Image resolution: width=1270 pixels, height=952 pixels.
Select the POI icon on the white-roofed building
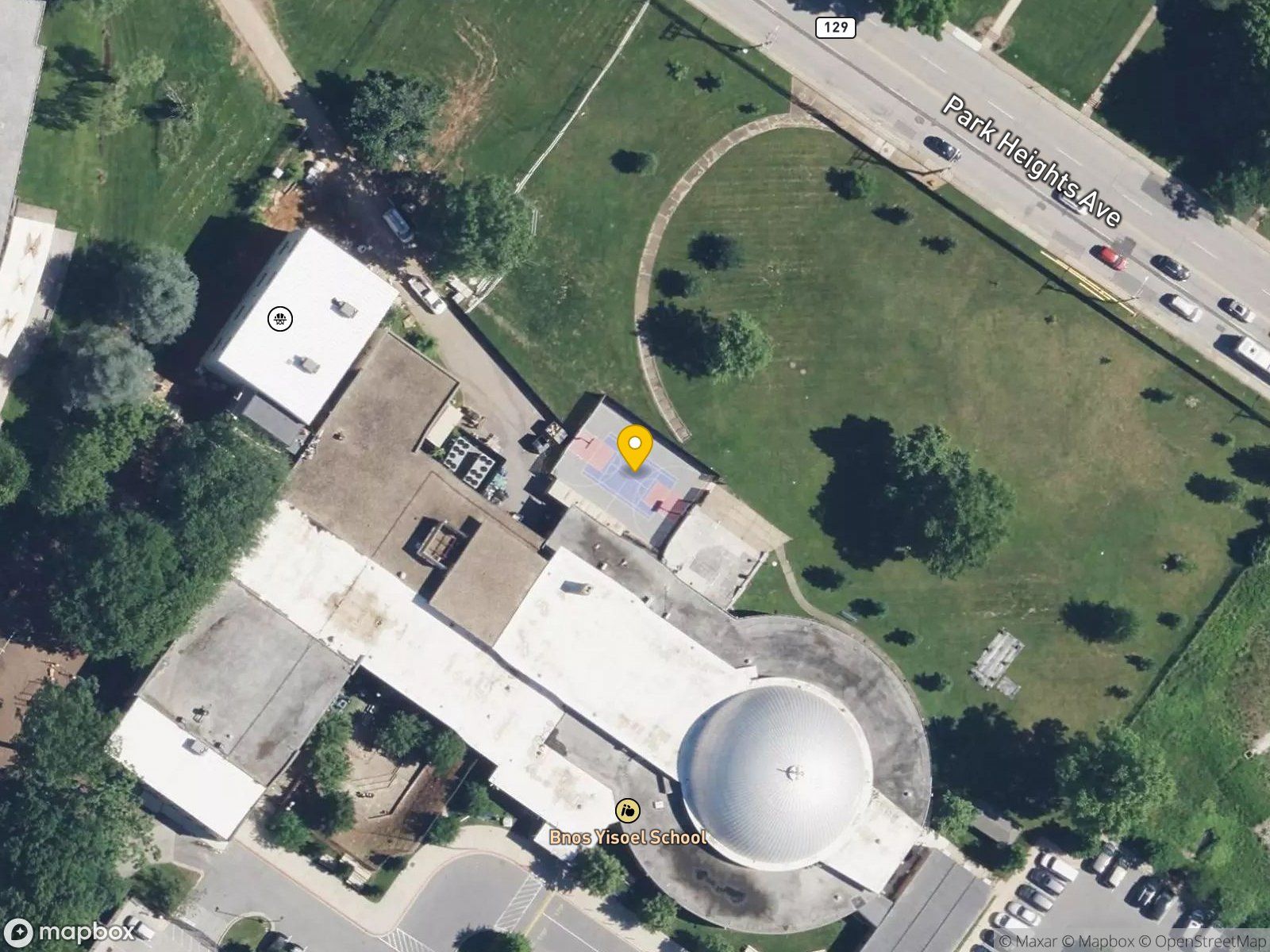[x=281, y=319]
